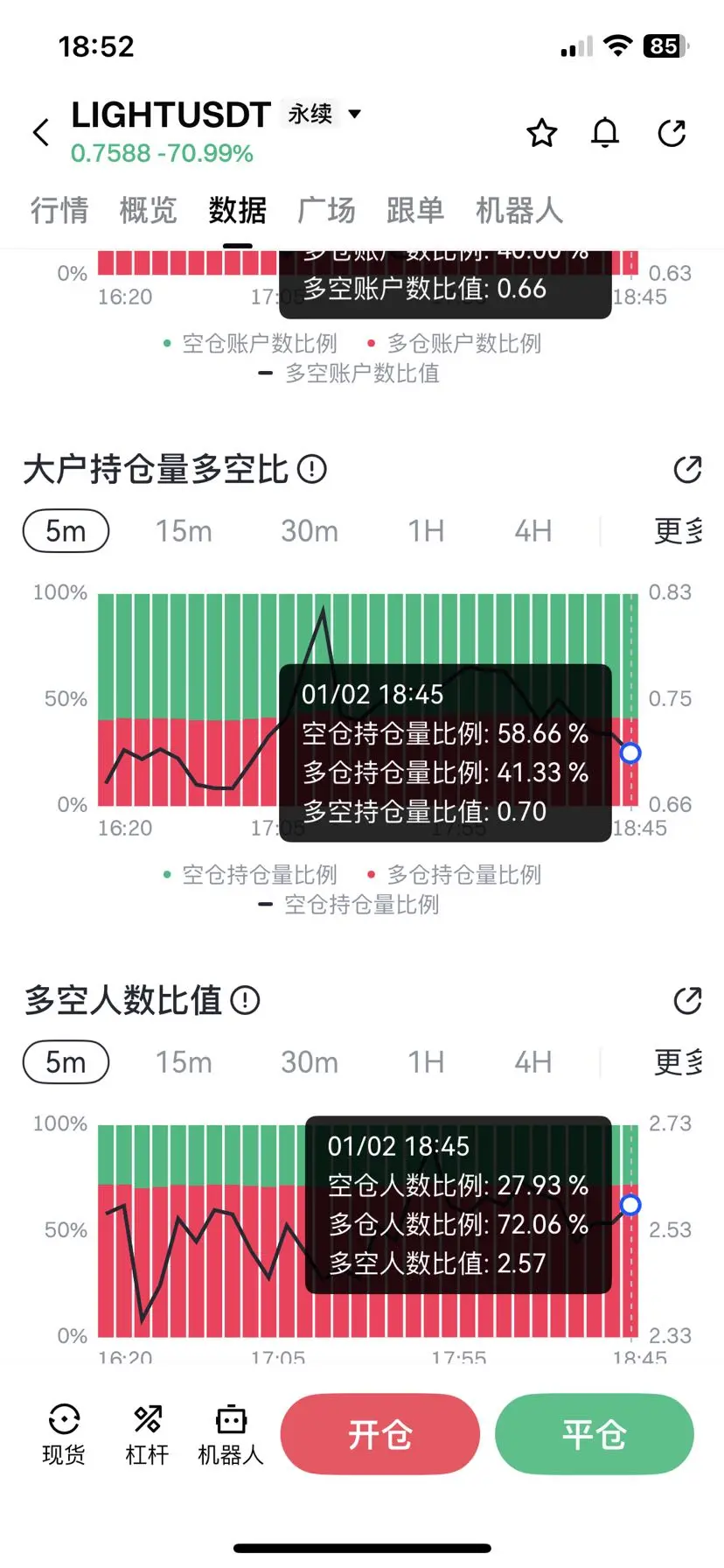Open the info tooltip for 多空人数比值
Screen dimensions: 724x1568
click(246, 999)
